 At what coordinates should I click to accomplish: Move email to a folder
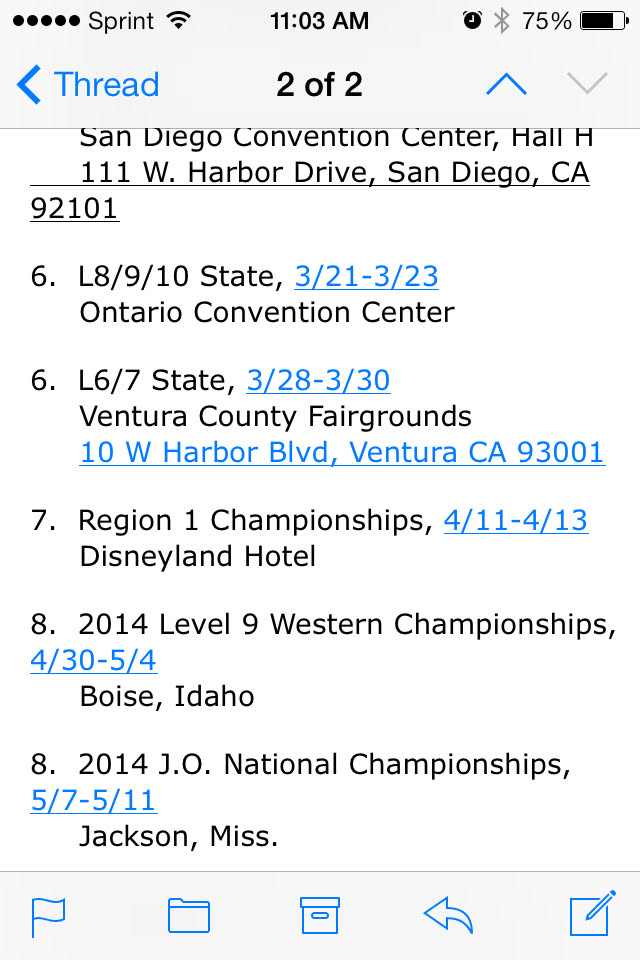coord(188,915)
